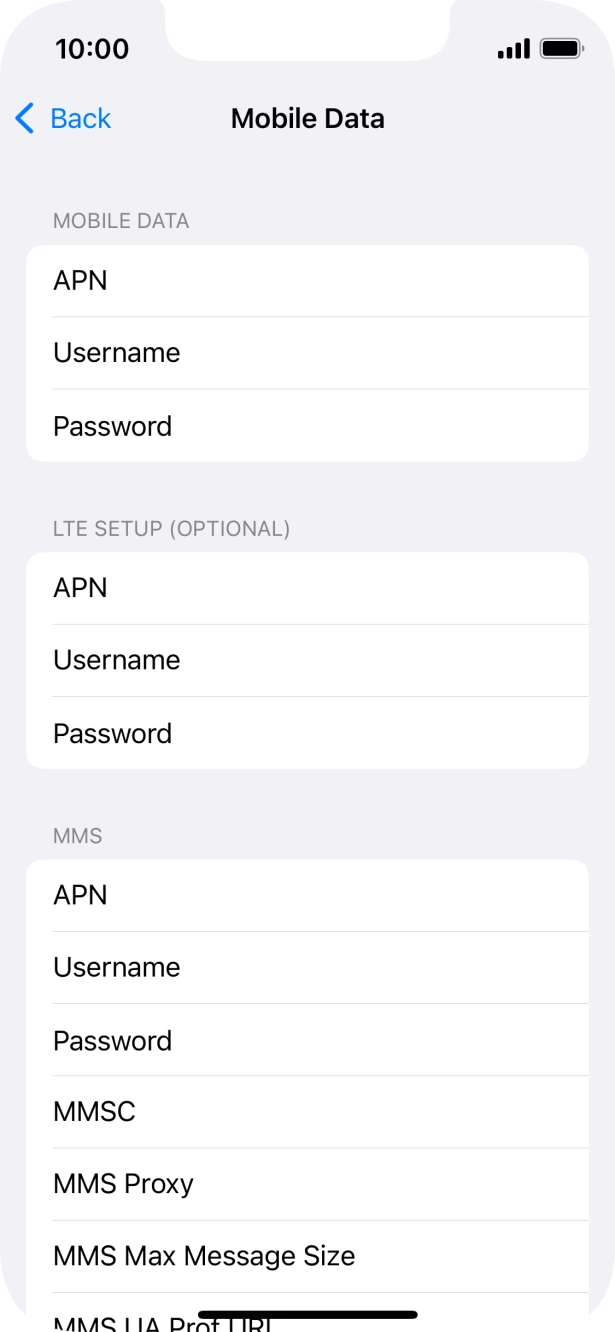Image resolution: width=615 pixels, height=1332 pixels.
Task: Go back to the previous settings page
Action: point(63,118)
